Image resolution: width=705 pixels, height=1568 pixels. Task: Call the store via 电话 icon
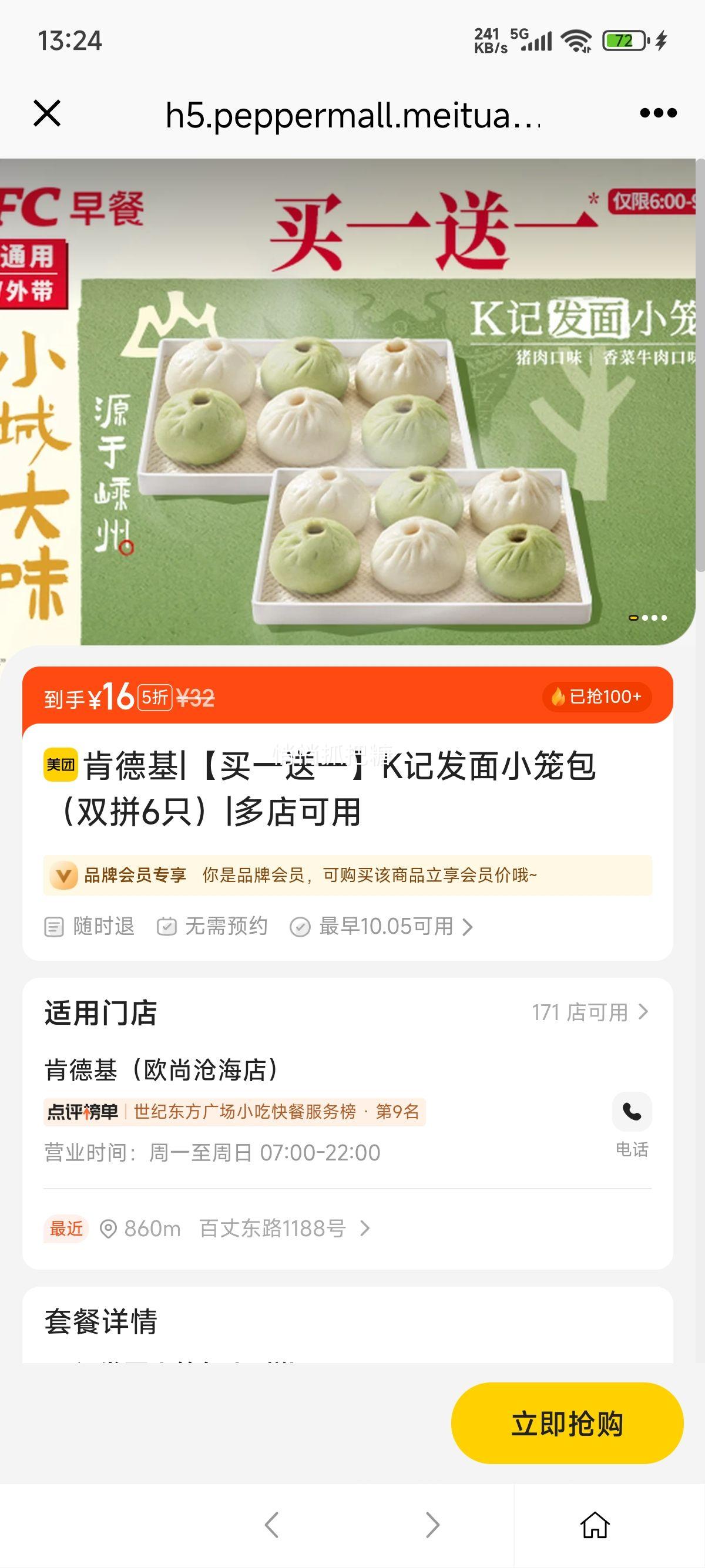632,1113
